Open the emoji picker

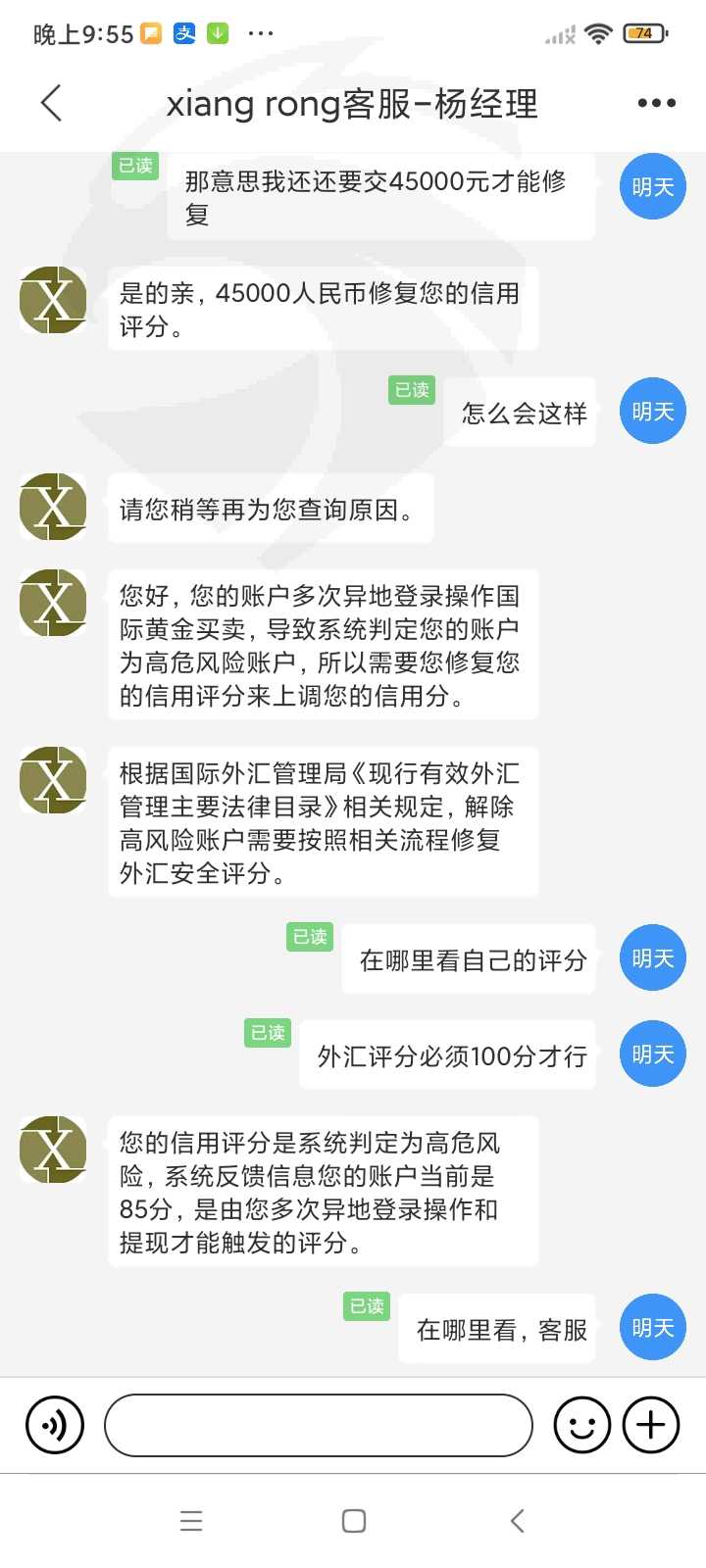[582, 1425]
